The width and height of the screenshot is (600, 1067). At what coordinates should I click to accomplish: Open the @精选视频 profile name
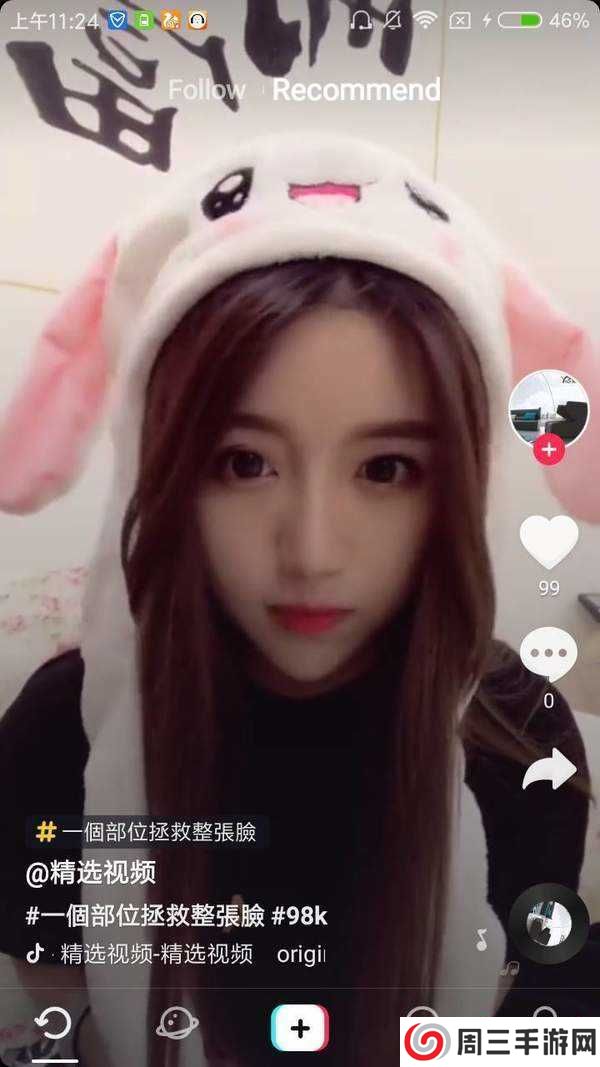91,872
